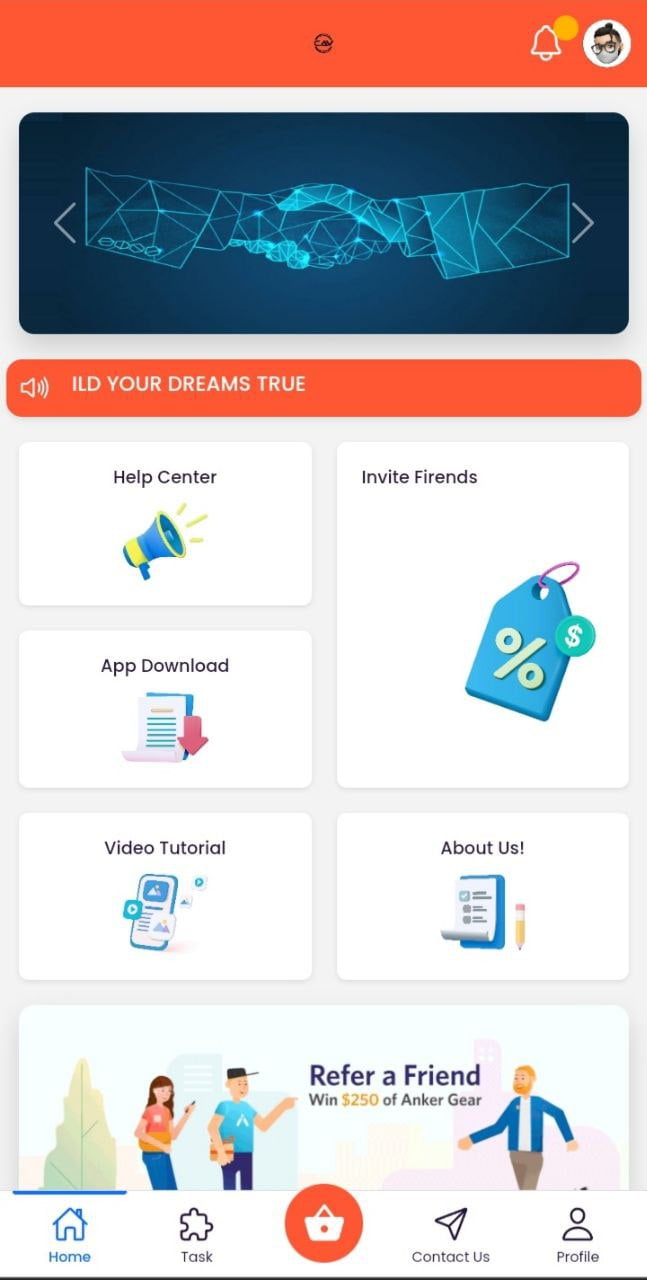Viewport: 647px width, 1280px height.
Task: Switch to the Profile tab
Action: click(x=577, y=1235)
